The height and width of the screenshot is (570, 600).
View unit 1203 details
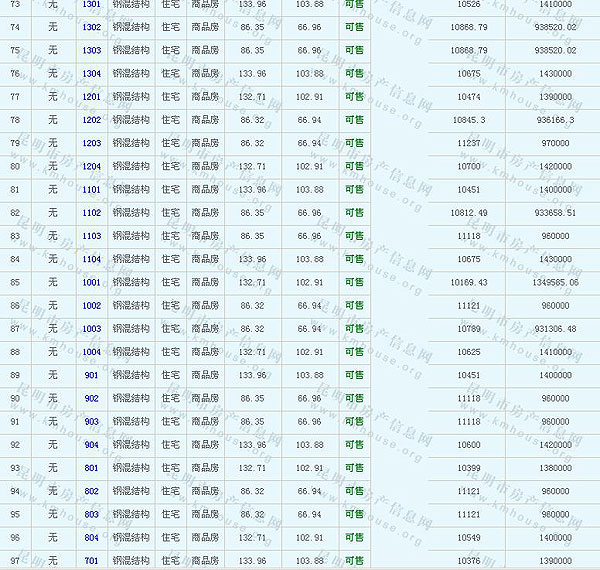(x=91, y=143)
